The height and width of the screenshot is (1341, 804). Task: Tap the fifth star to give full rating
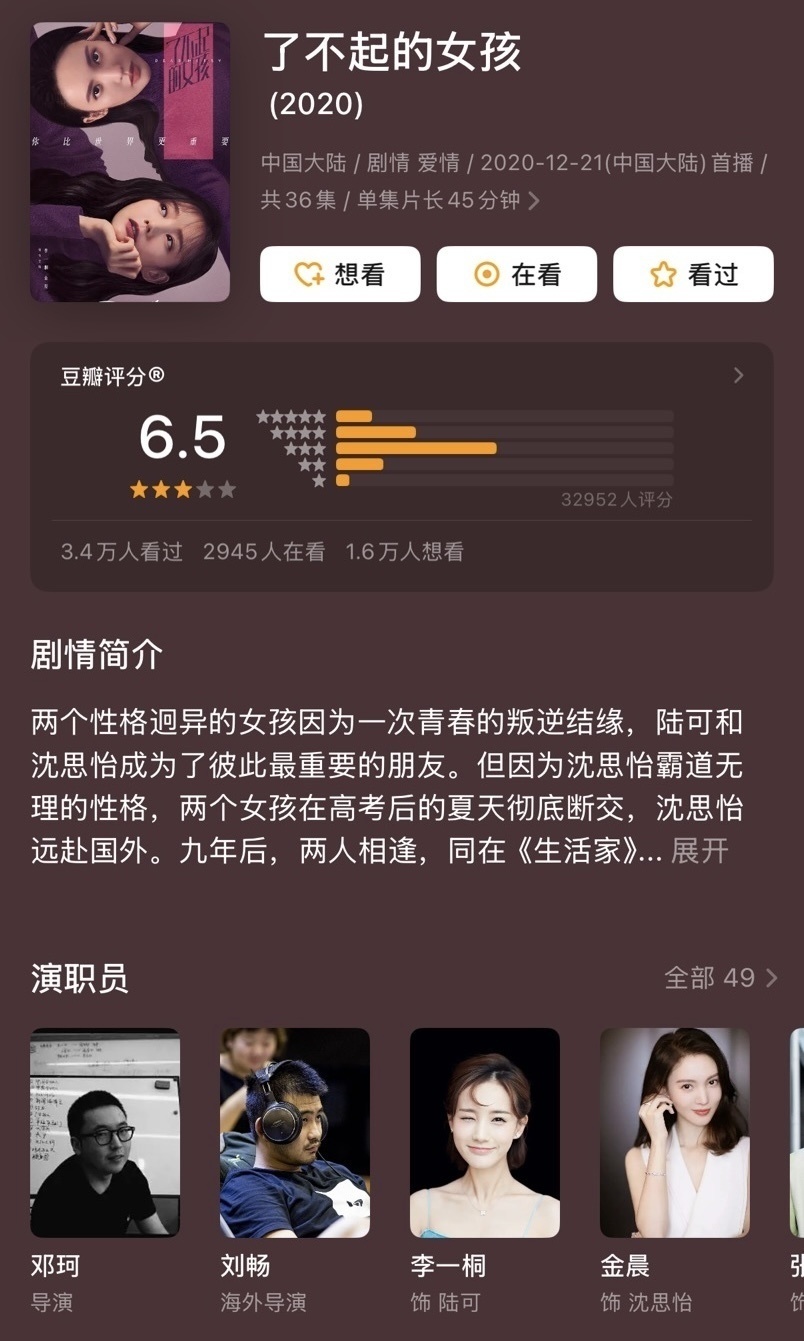pos(228,489)
